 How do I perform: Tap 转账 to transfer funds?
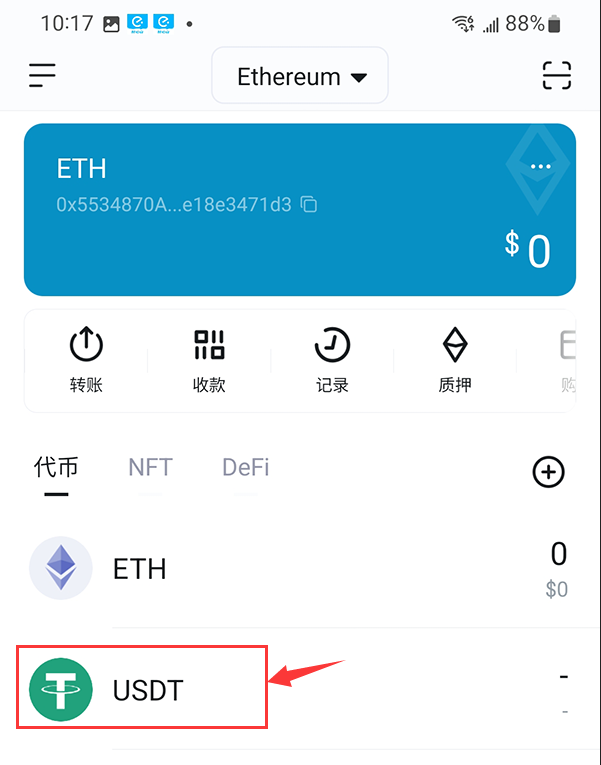[x=86, y=360]
